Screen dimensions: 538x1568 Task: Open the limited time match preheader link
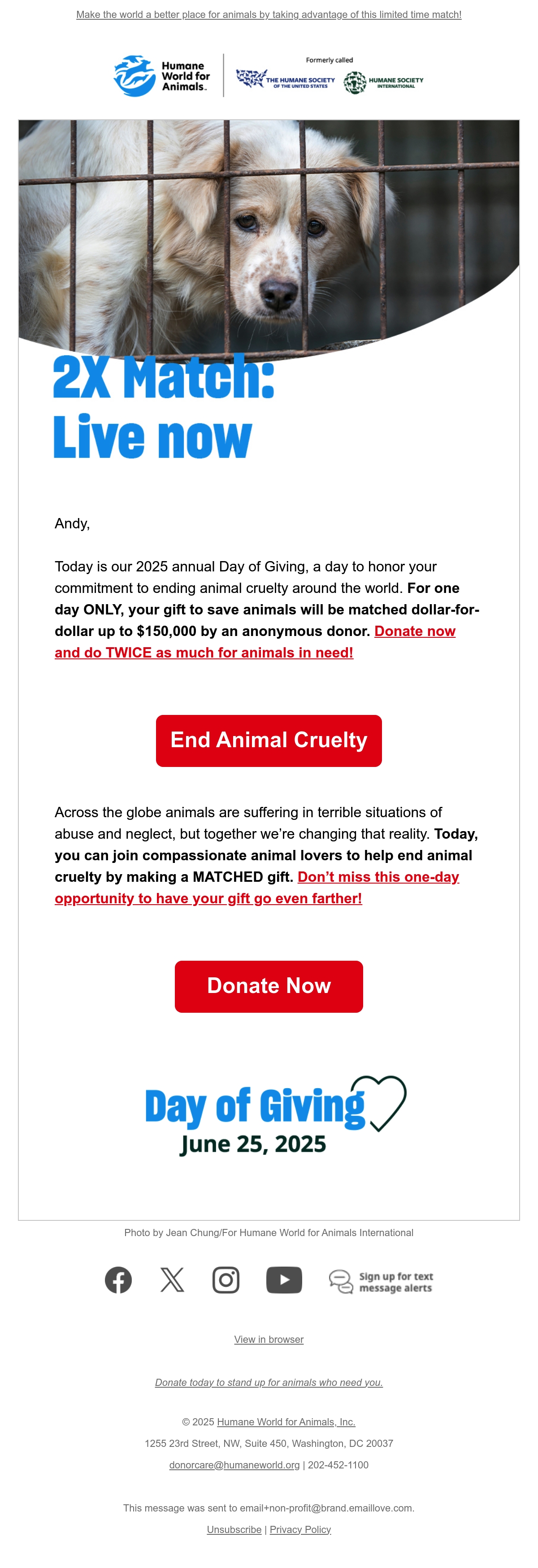pyautogui.click(x=269, y=15)
